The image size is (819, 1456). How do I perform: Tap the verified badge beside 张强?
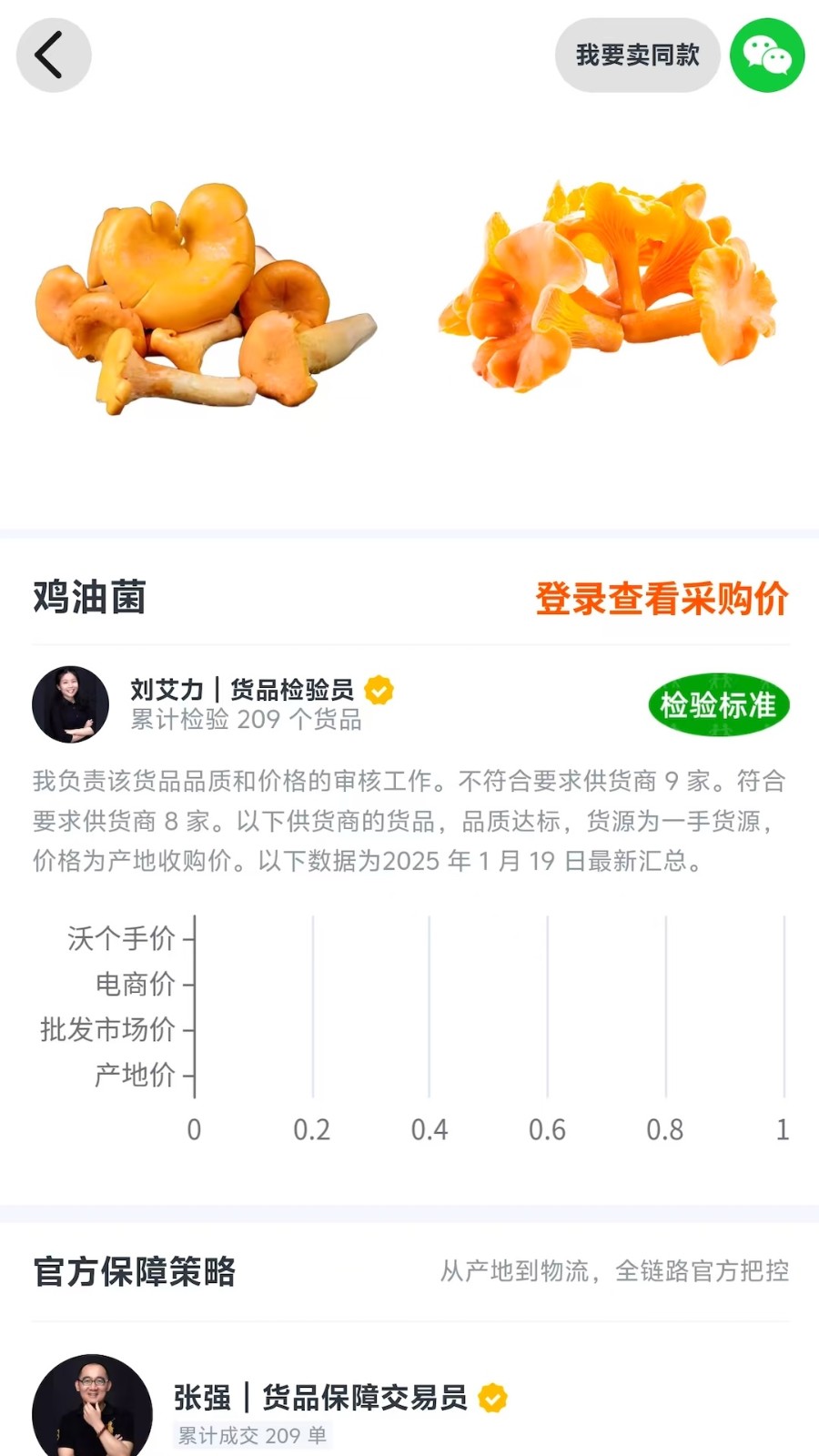[x=492, y=1399]
